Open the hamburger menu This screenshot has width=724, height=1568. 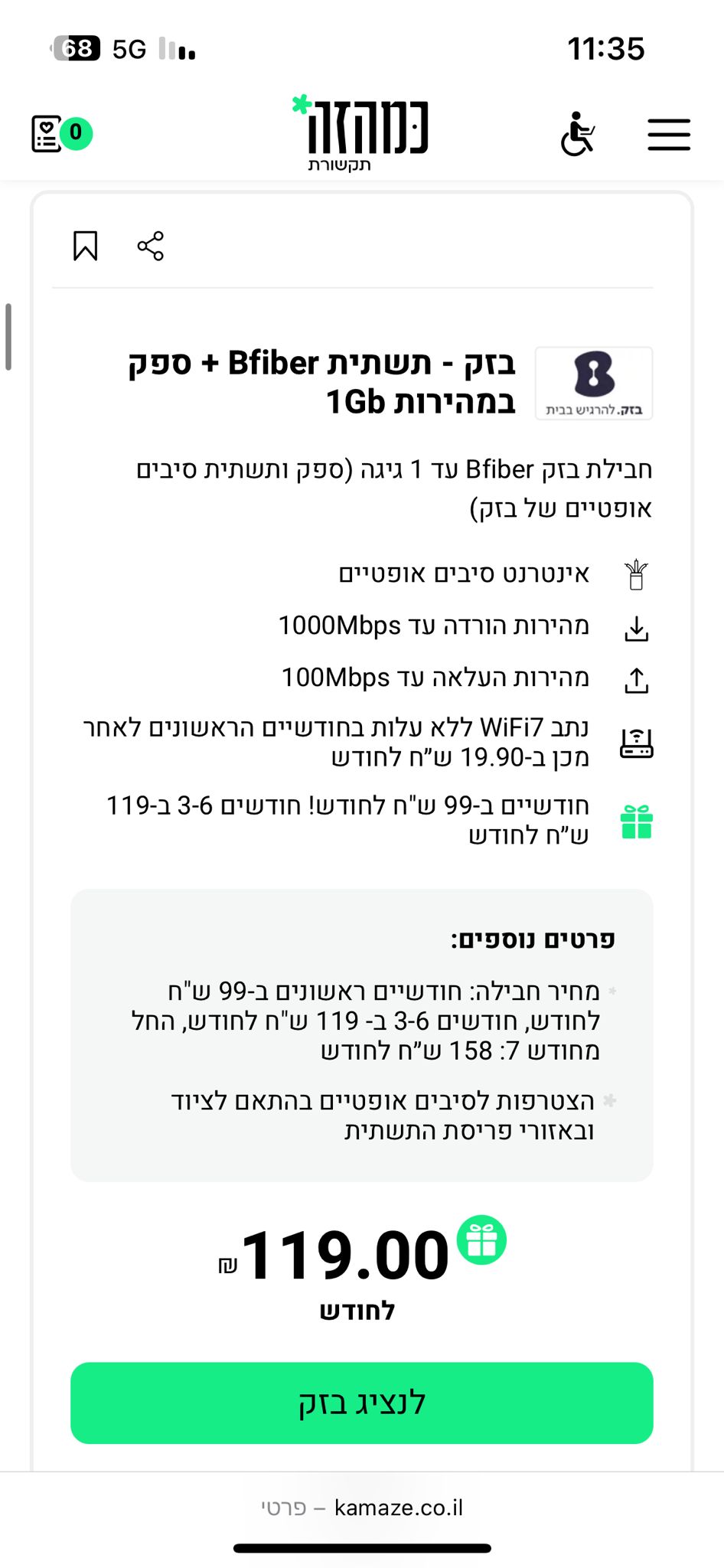coord(669,135)
